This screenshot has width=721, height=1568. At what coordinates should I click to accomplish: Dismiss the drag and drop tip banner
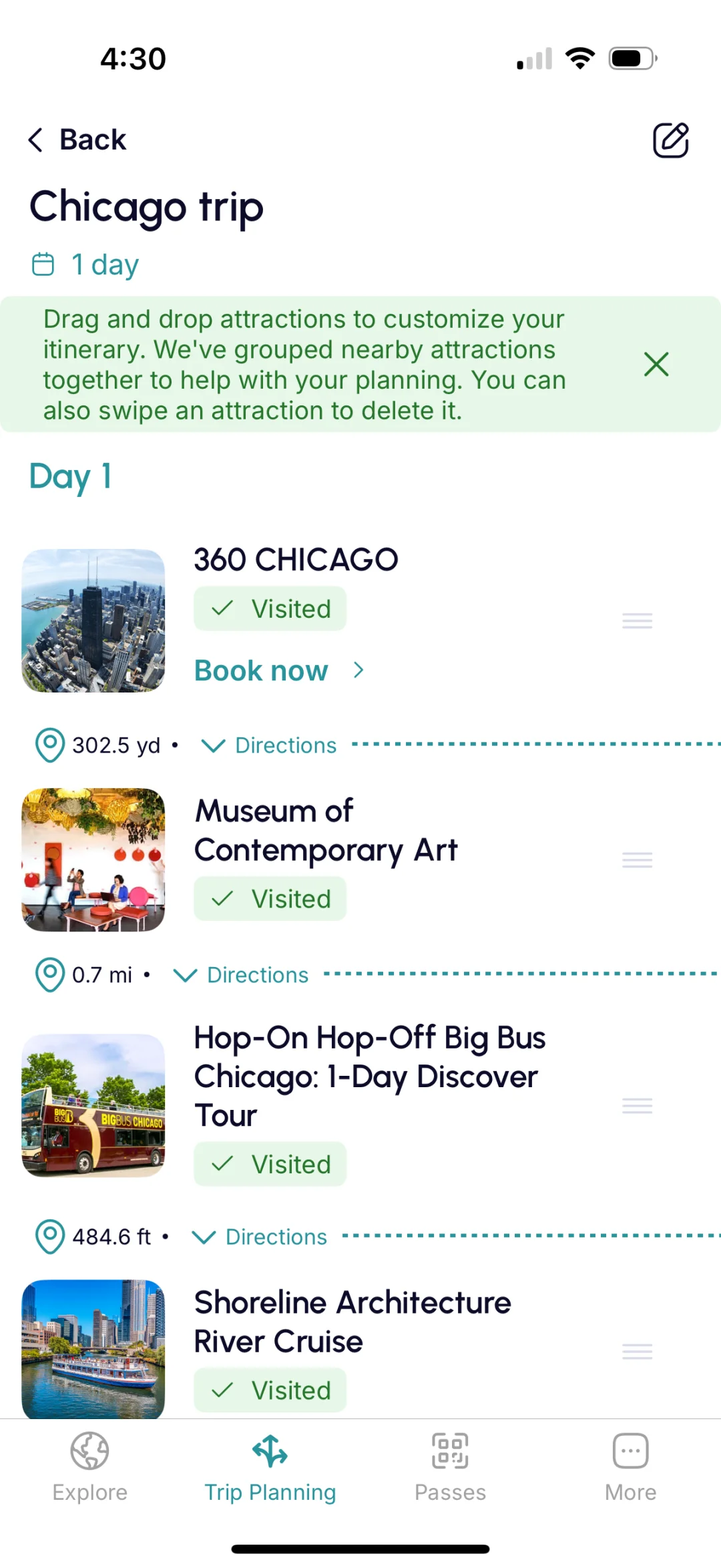pos(656,365)
